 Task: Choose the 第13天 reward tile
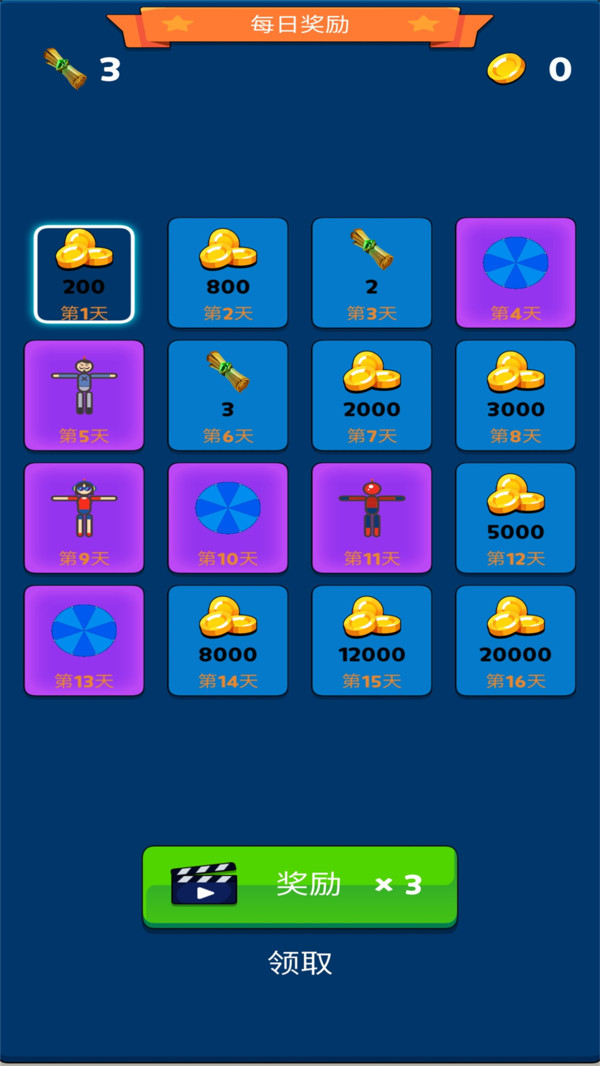tap(84, 641)
